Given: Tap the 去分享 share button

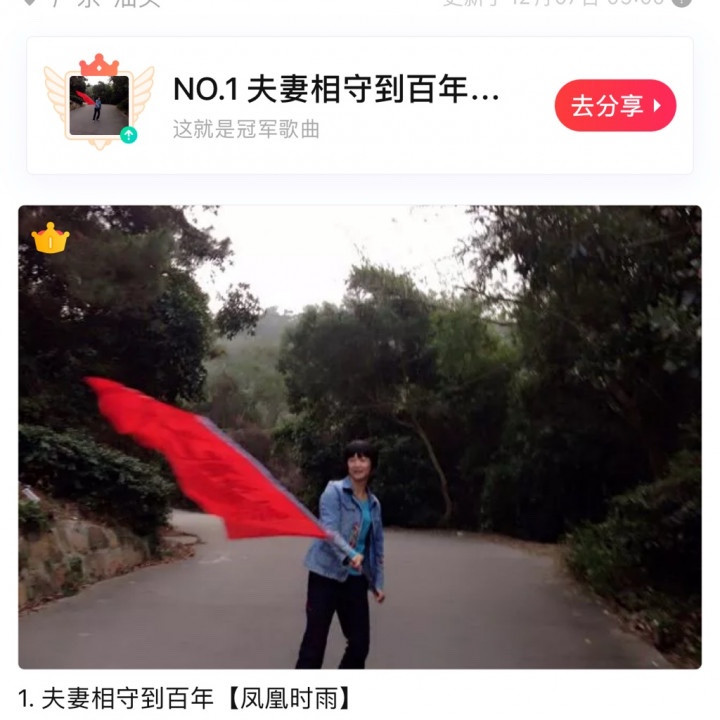Looking at the screenshot, I should click(615, 106).
